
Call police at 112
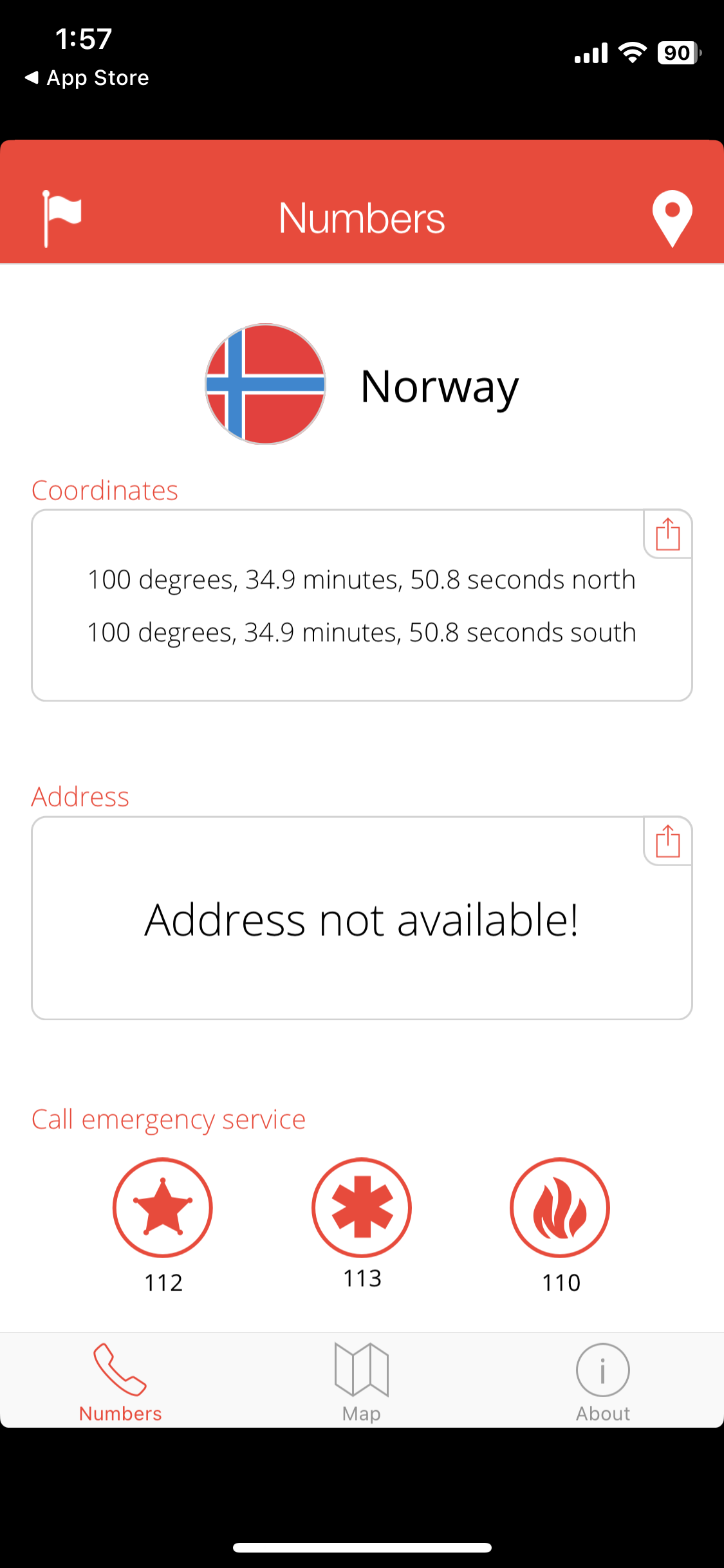[x=163, y=1208]
